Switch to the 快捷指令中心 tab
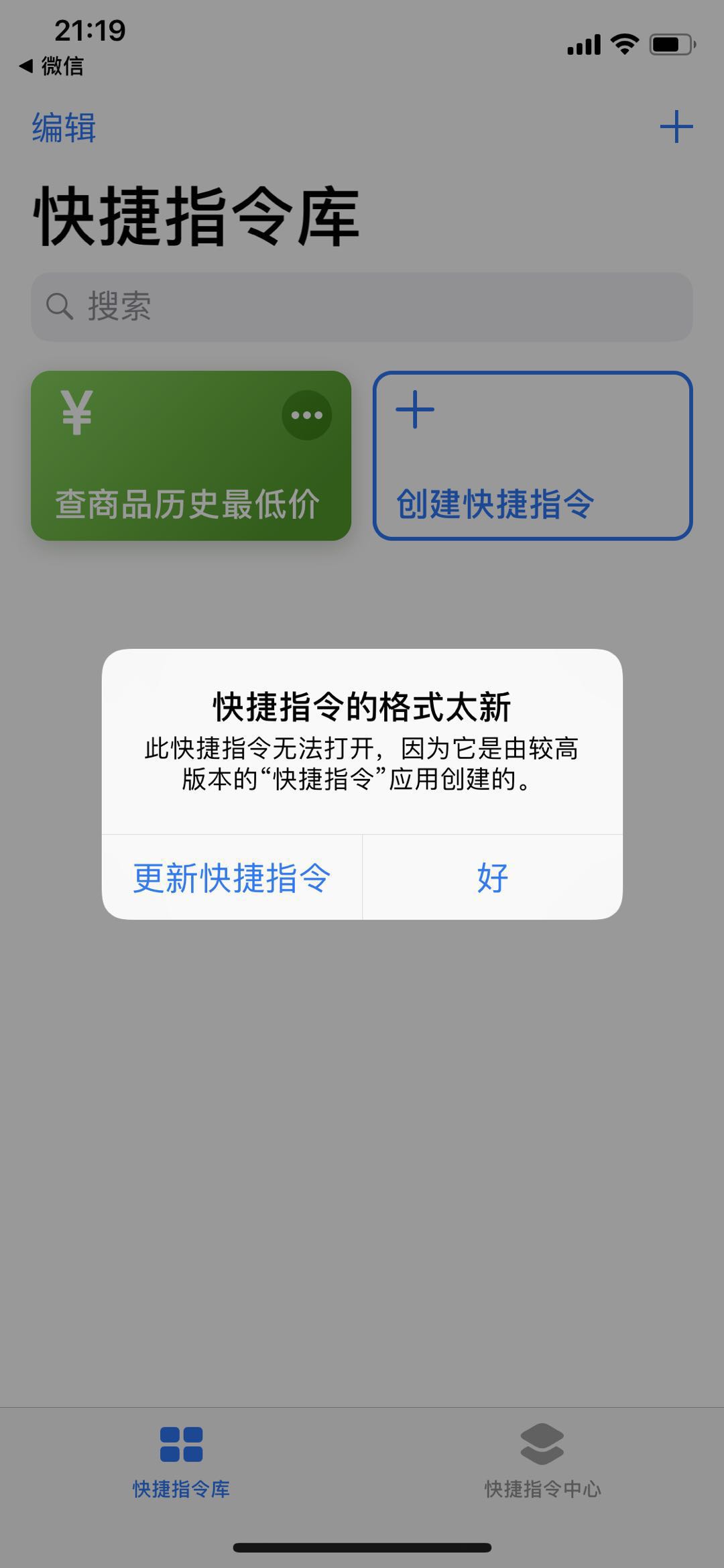Image resolution: width=724 pixels, height=1568 pixels. [542, 1460]
